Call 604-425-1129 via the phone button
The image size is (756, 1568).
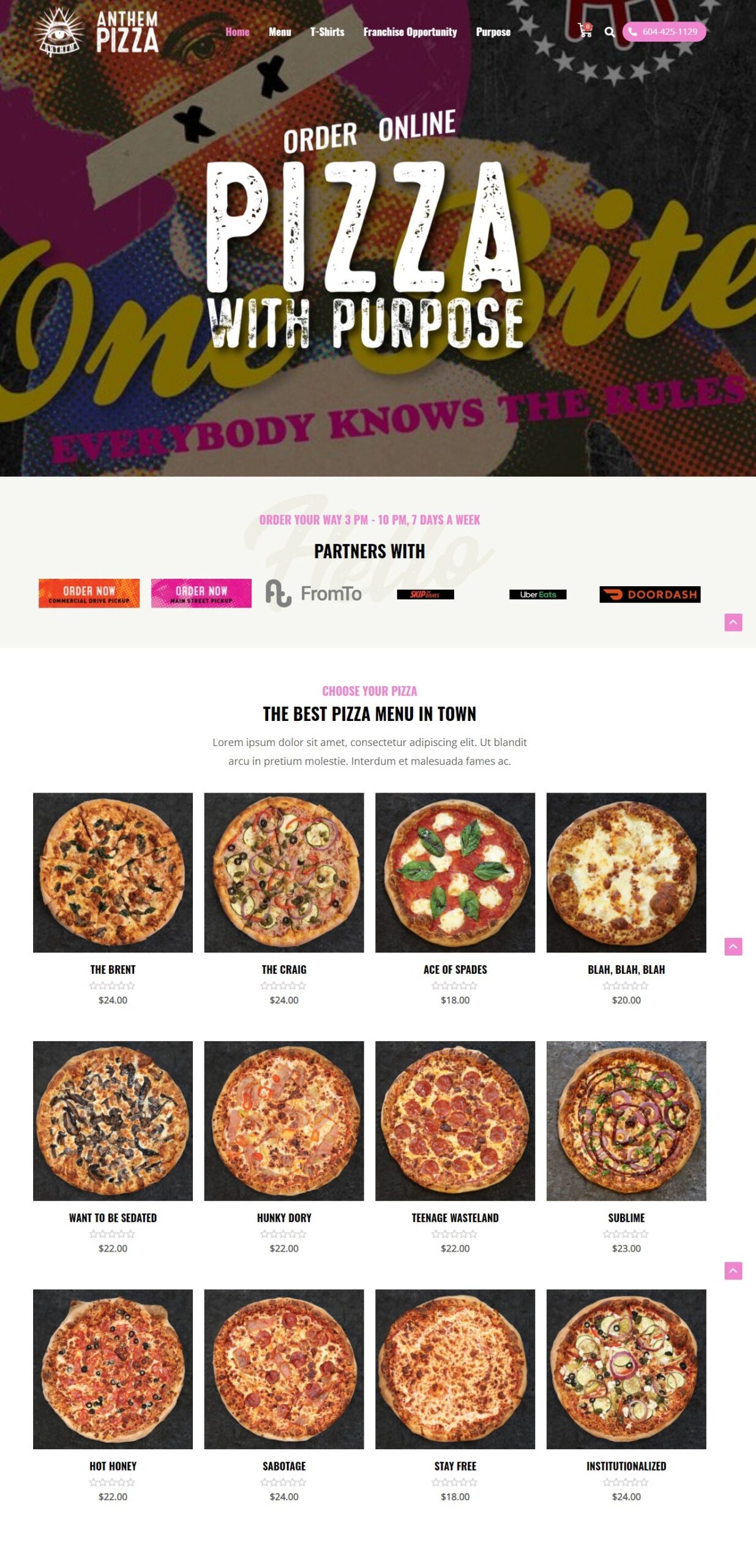(664, 32)
